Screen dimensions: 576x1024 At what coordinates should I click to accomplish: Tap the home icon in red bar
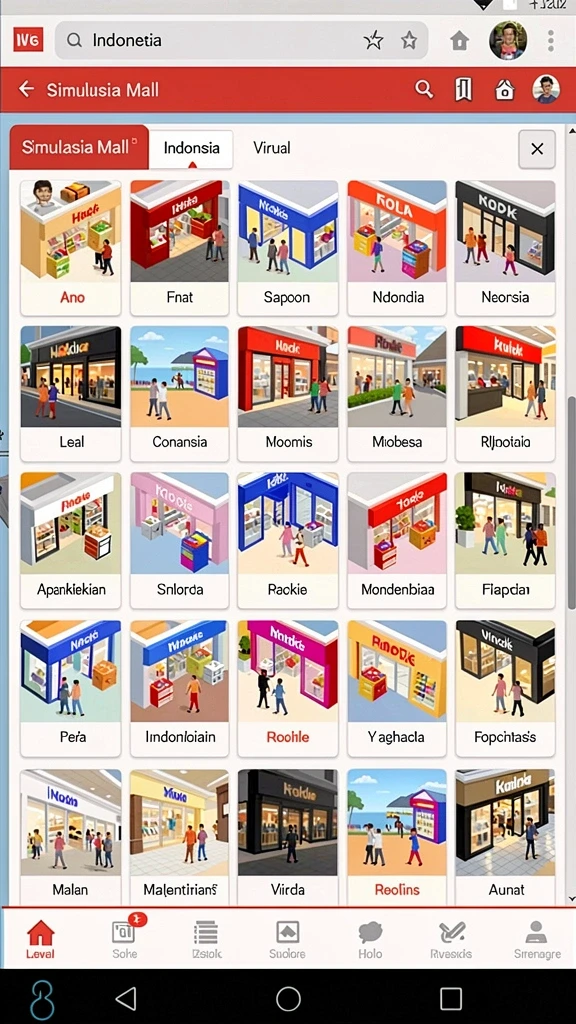(x=505, y=89)
